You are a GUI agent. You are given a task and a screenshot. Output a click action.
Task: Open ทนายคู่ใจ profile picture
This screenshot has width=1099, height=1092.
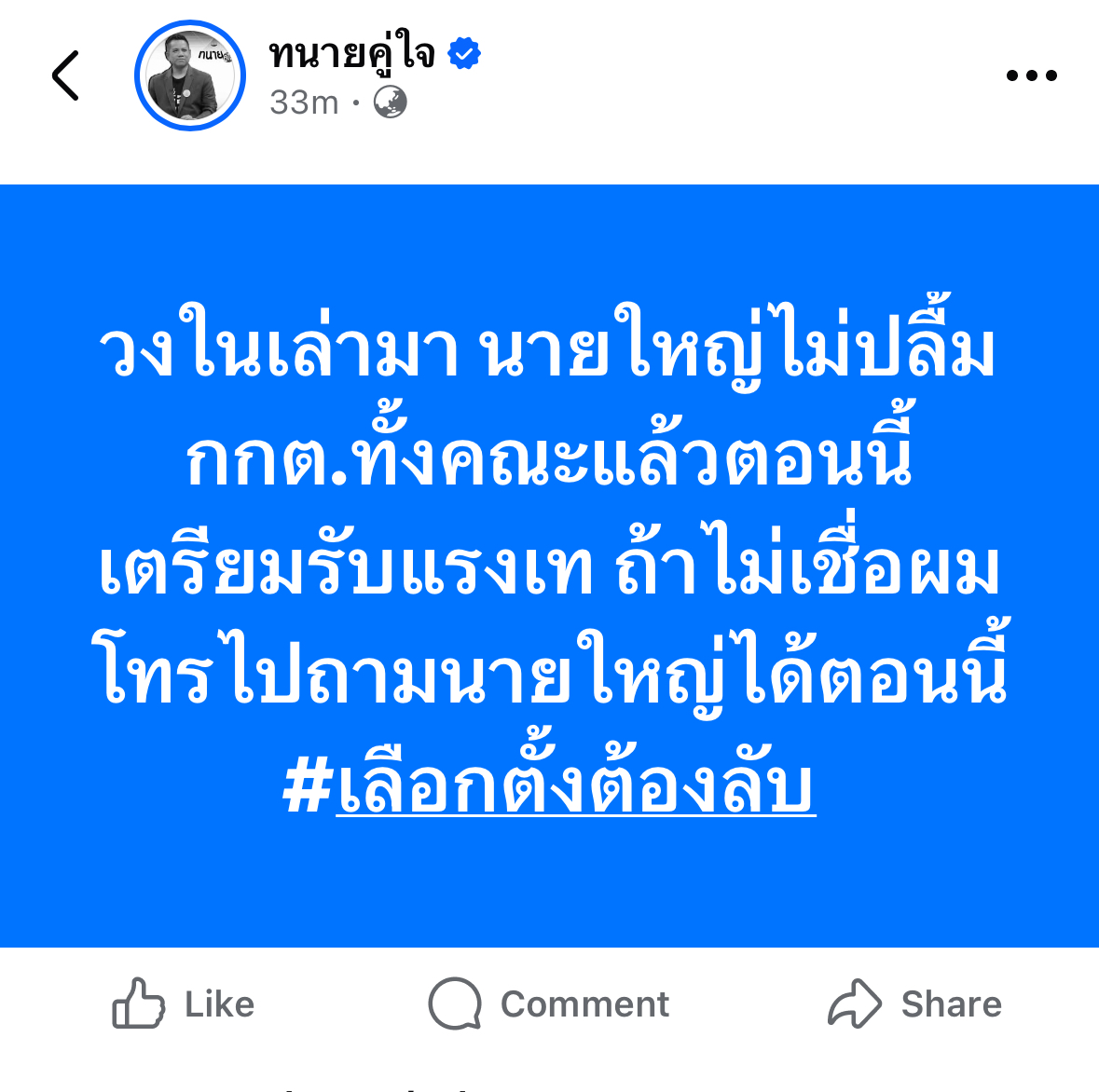[x=189, y=75]
